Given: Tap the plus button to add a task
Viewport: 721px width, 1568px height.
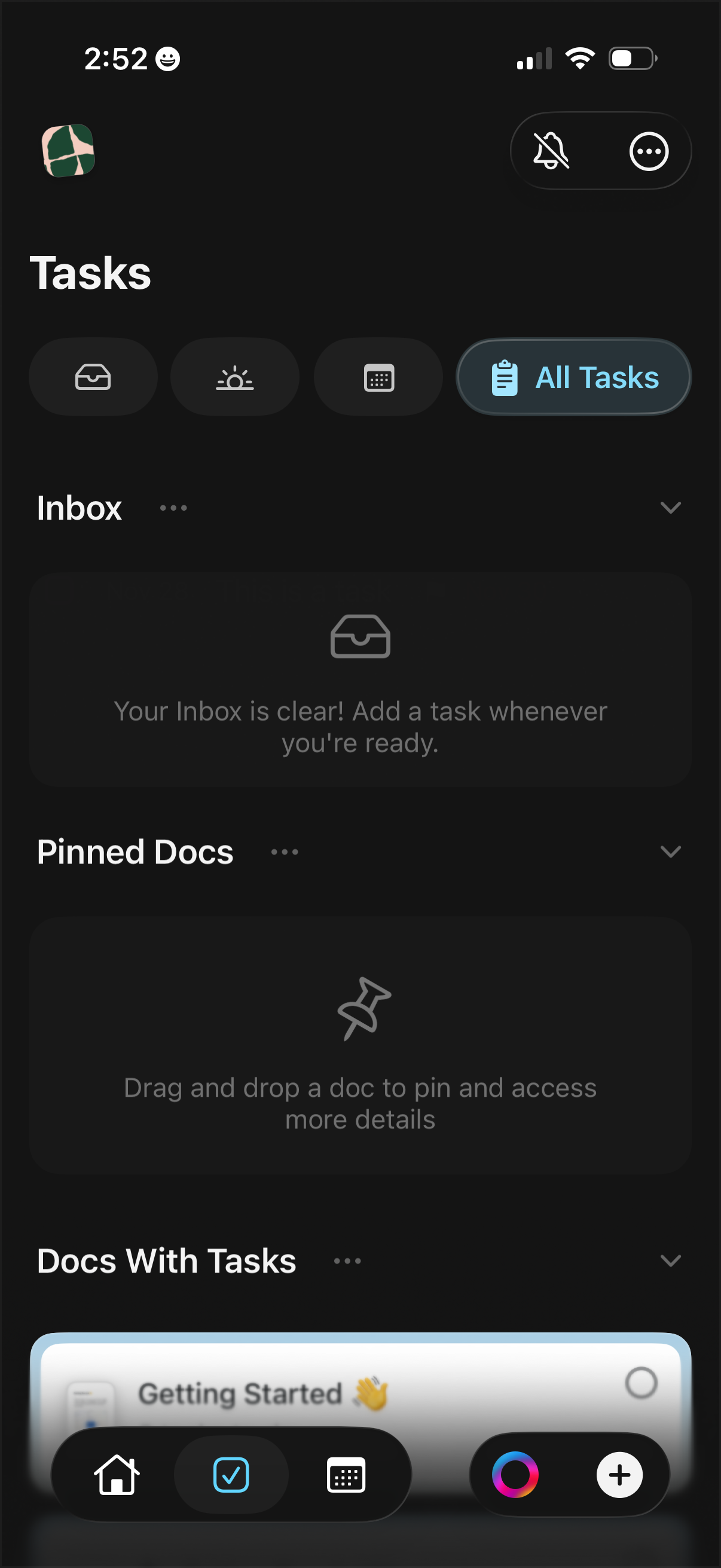Looking at the screenshot, I should (619, 1476).
